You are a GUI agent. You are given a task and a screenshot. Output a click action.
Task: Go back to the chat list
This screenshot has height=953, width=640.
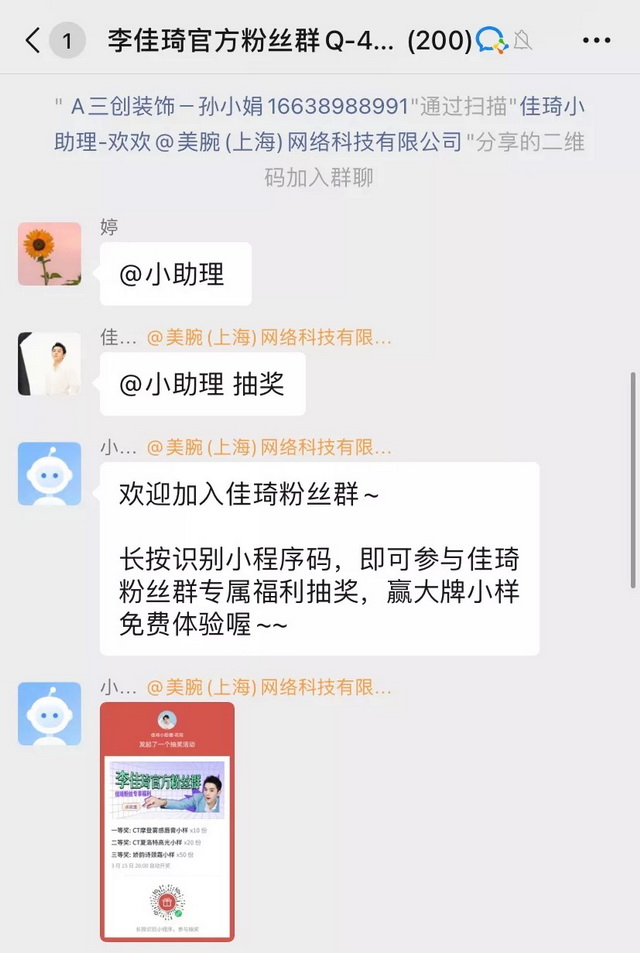click(34, 41)
